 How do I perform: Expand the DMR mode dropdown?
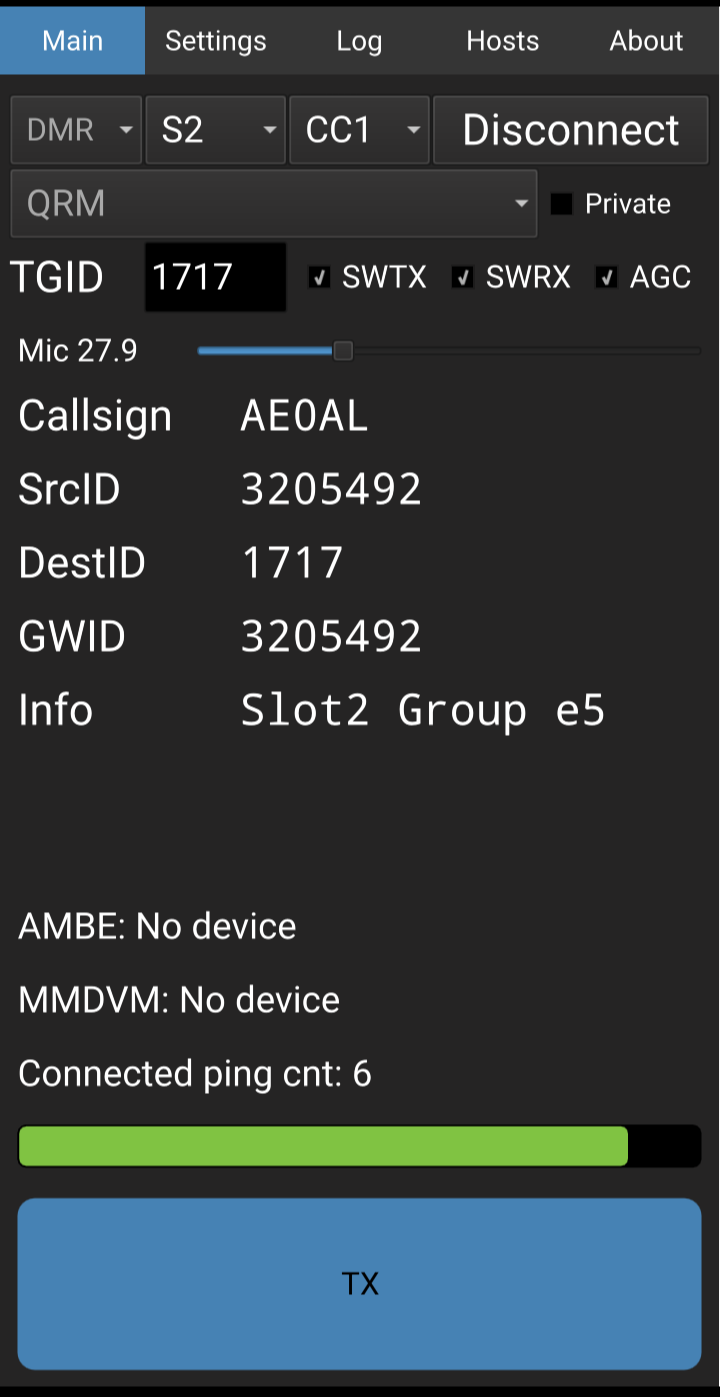(76, 130)
